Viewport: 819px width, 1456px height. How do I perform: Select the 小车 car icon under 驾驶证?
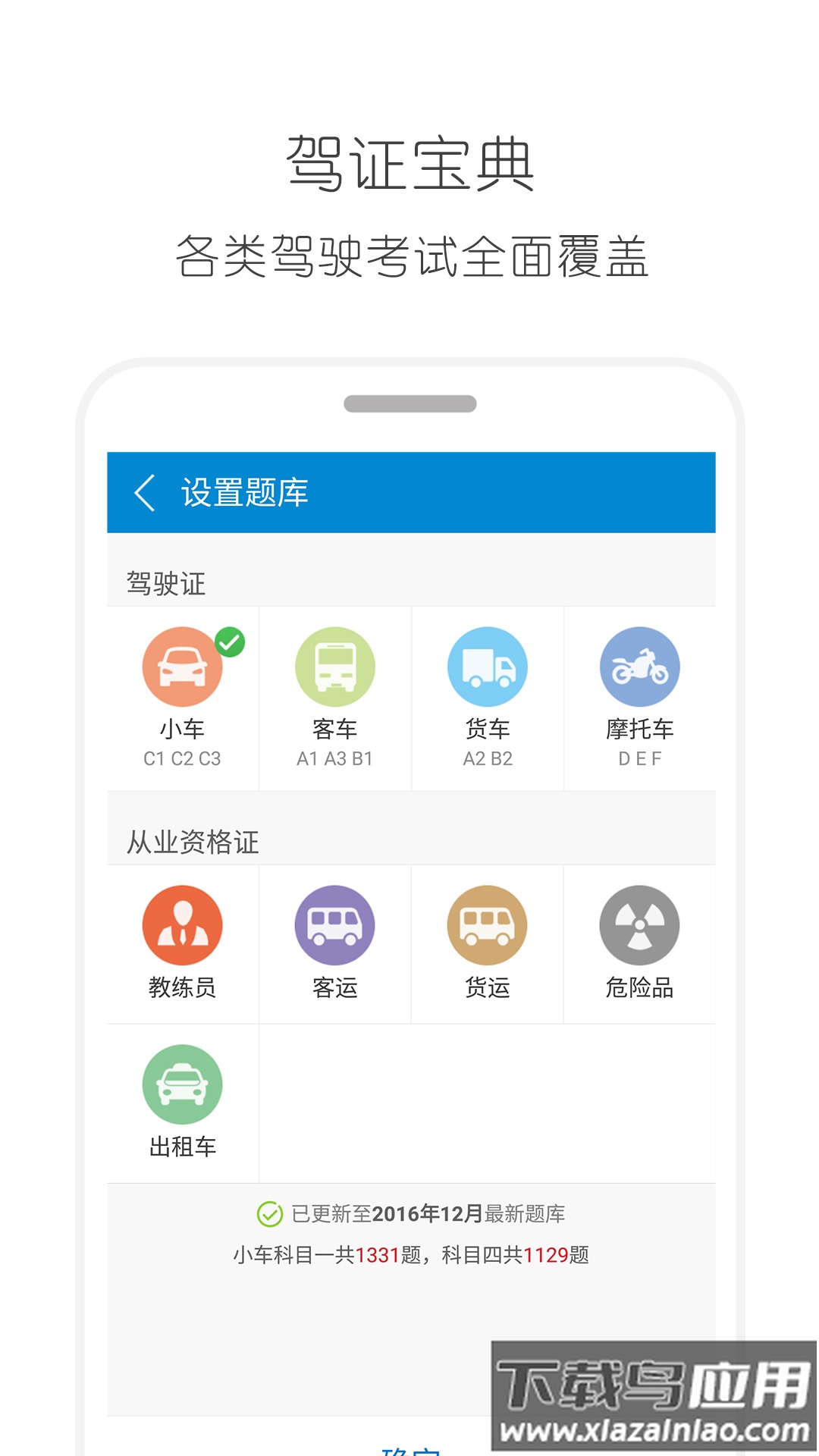point(181,666)
